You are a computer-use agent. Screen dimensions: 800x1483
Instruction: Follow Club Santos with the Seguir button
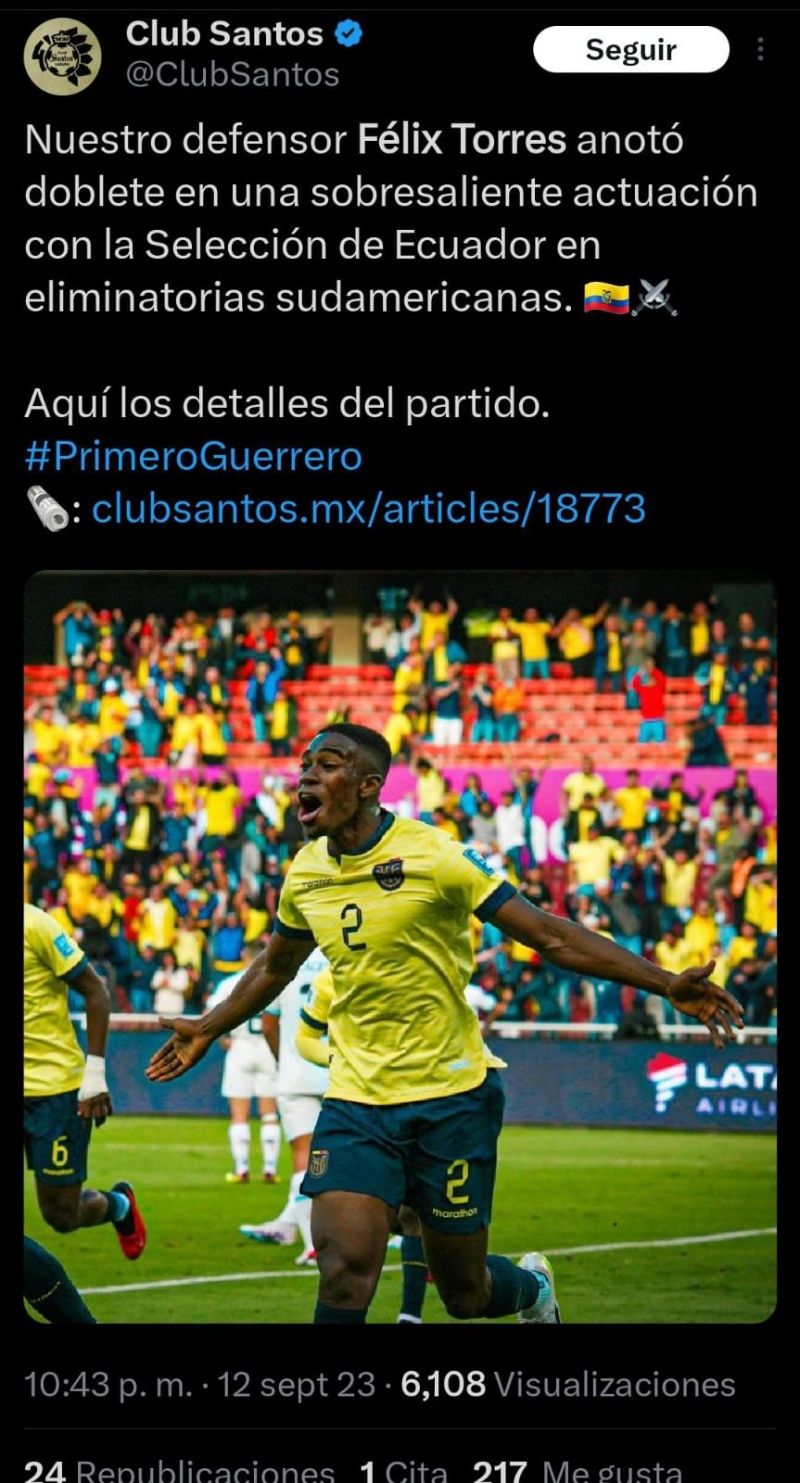pos(631,50)
